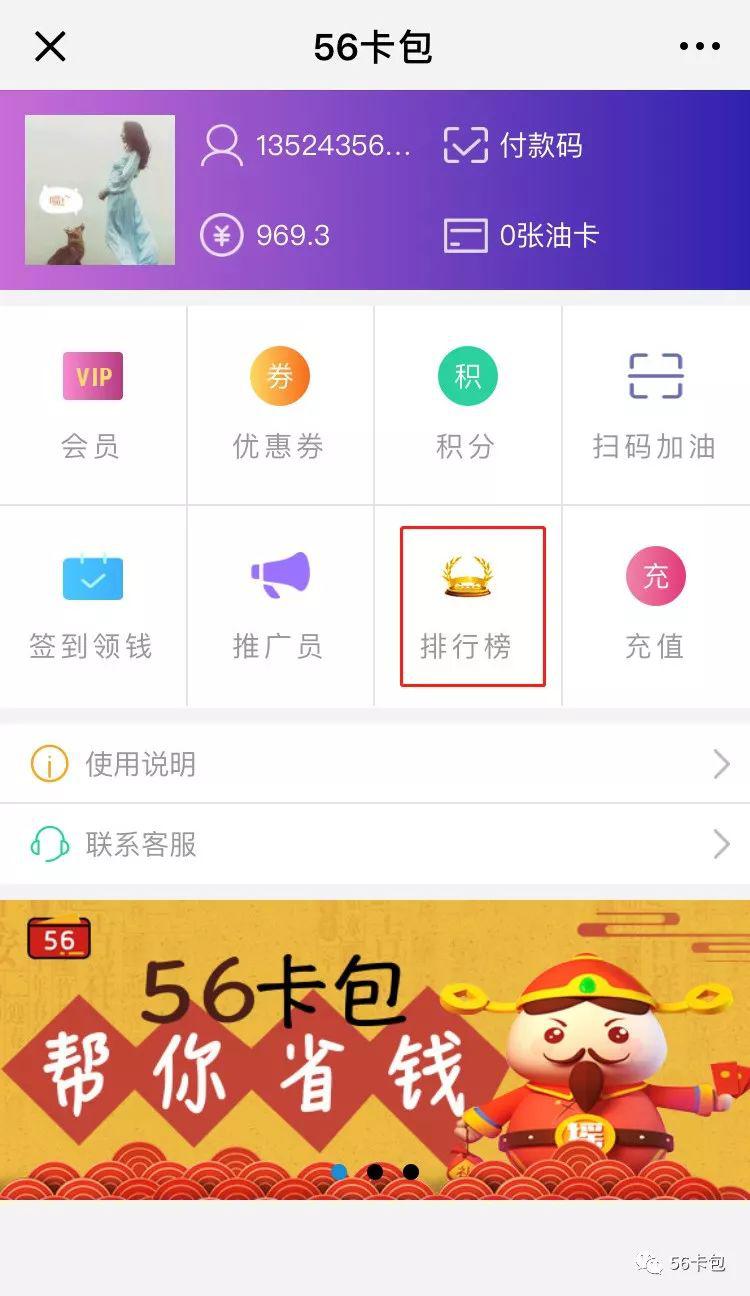Open the 推广员 promoter page
The height and width of the screenshot is (1296, 750).
pos(279,606)
